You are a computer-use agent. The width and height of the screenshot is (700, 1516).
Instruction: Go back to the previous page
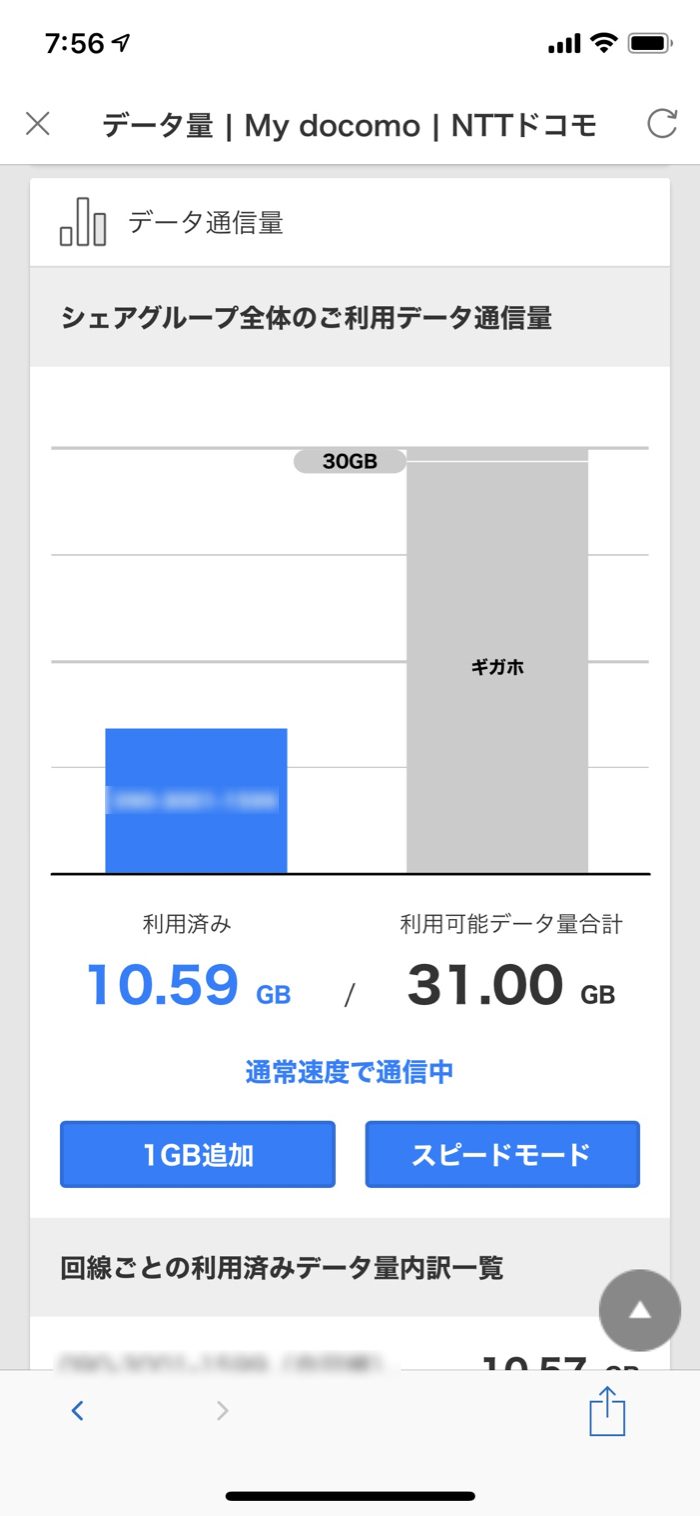coord(78,1411)
